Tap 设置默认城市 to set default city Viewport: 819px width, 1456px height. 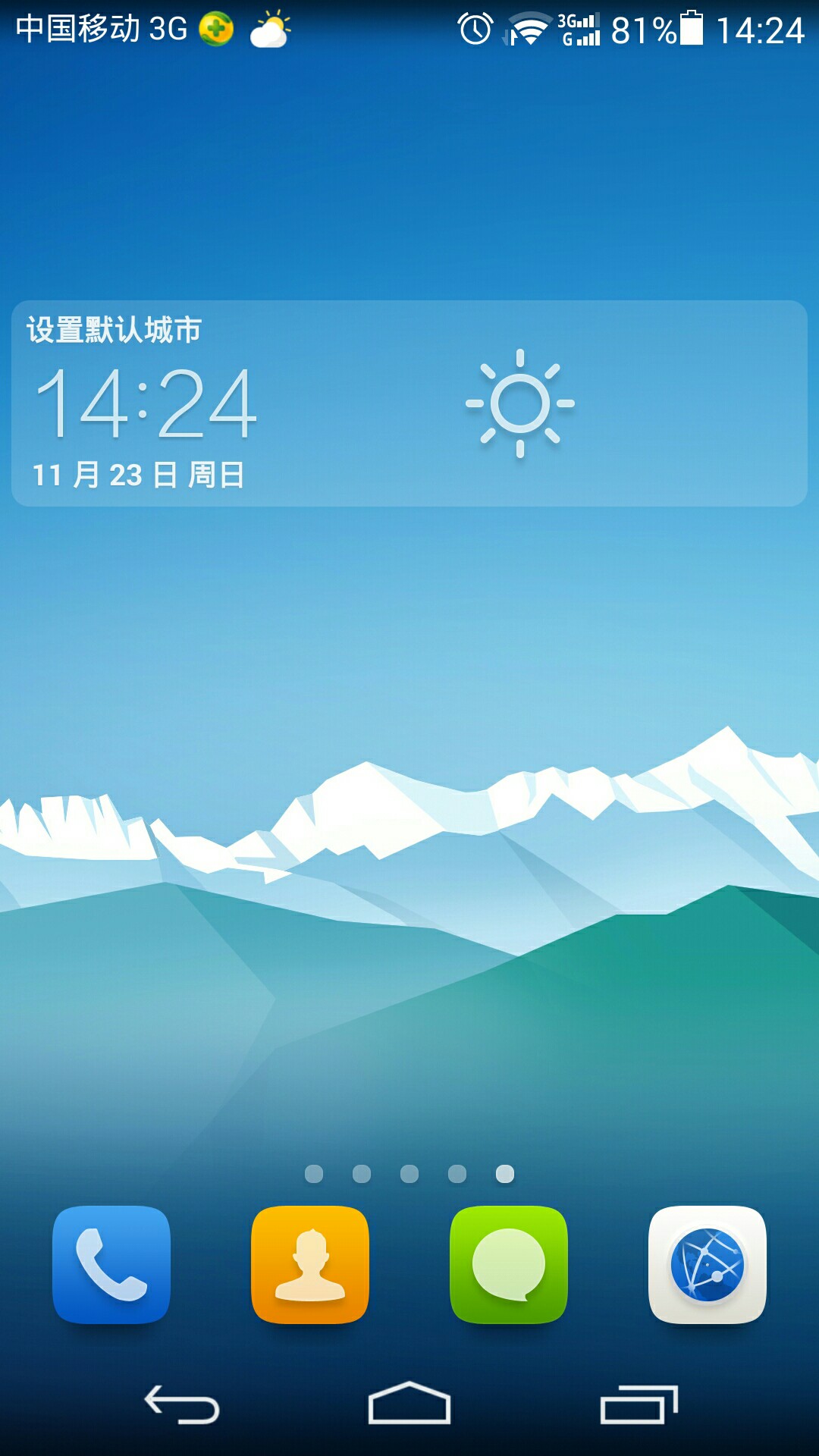pos(114,330)
